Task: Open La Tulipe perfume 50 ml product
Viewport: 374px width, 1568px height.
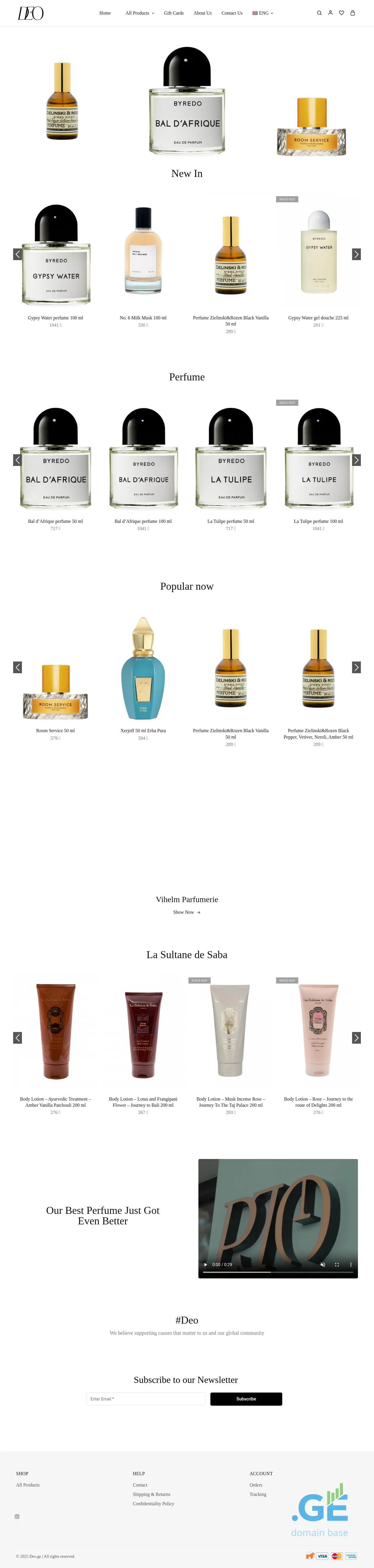Action: (x=231, y=521)
